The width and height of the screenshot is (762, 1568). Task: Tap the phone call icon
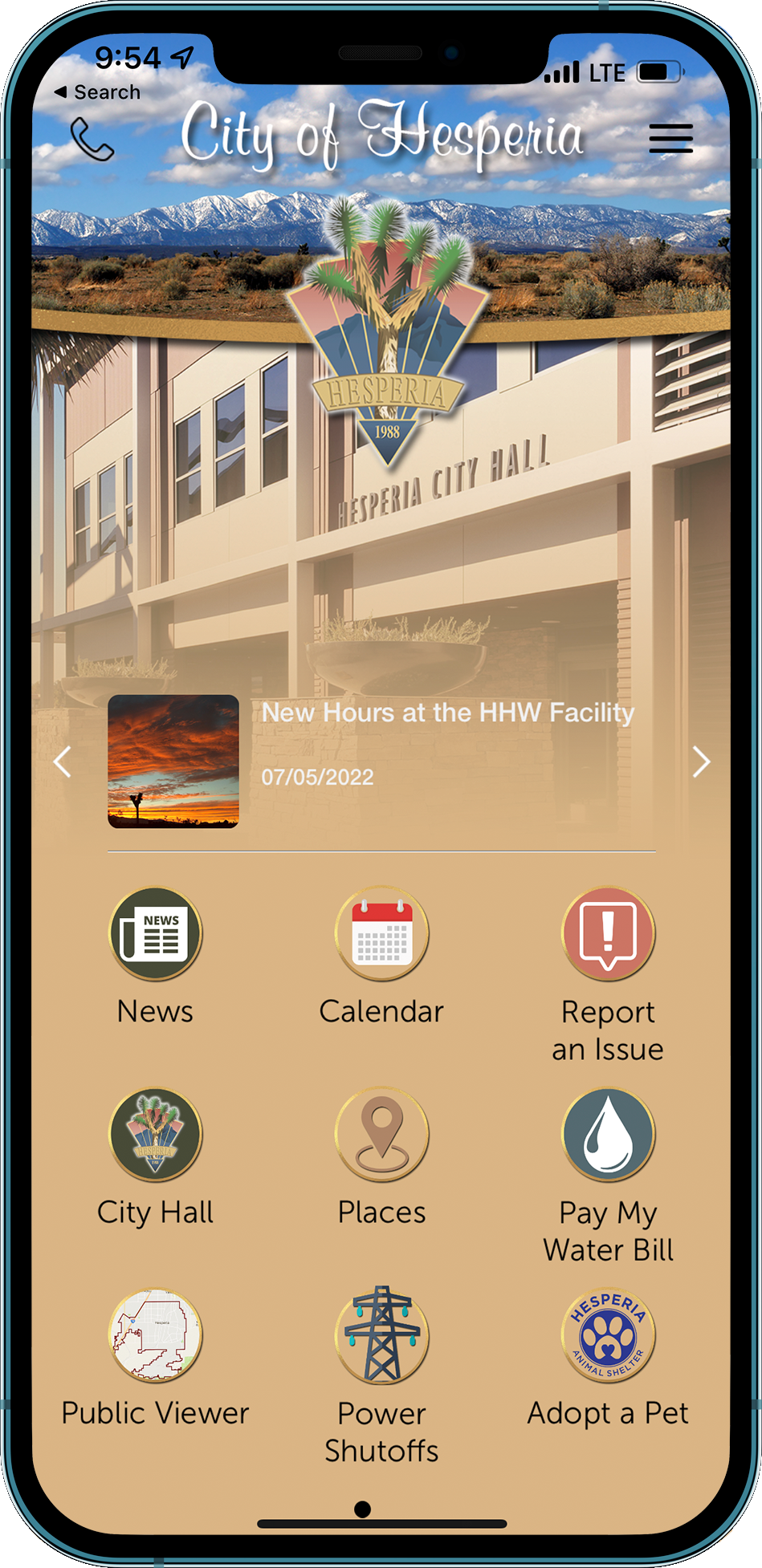click(x=92, y=140)
